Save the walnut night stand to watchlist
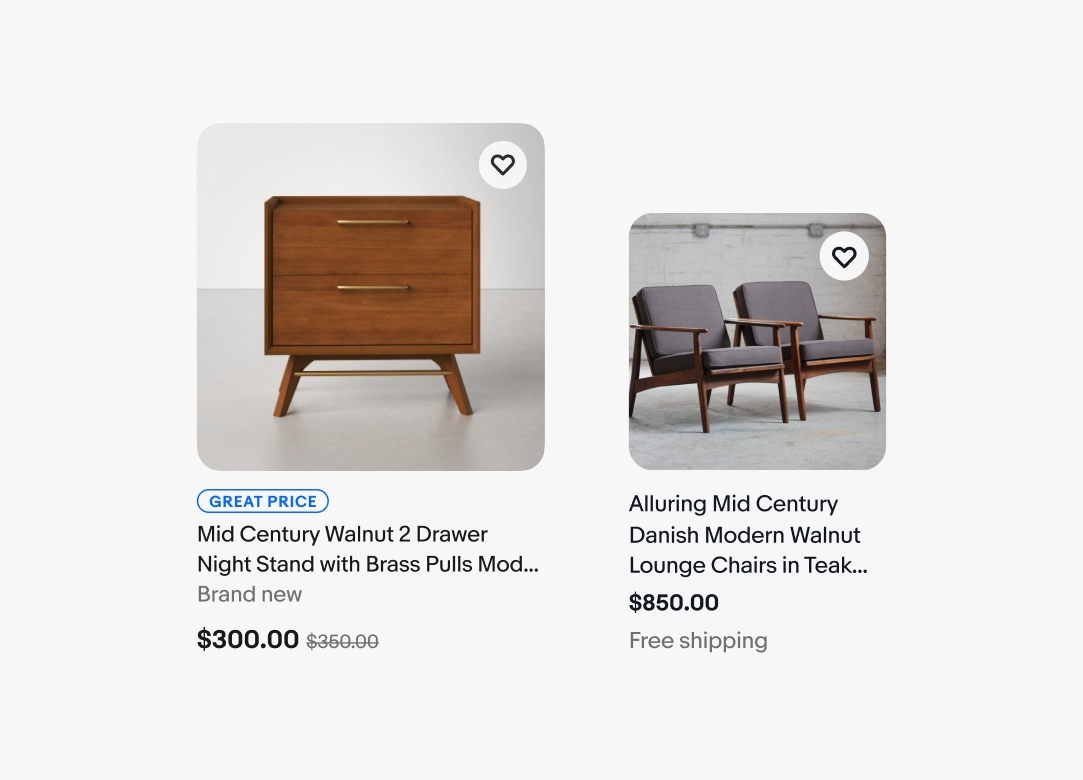1083x780 pixels. 502,165
